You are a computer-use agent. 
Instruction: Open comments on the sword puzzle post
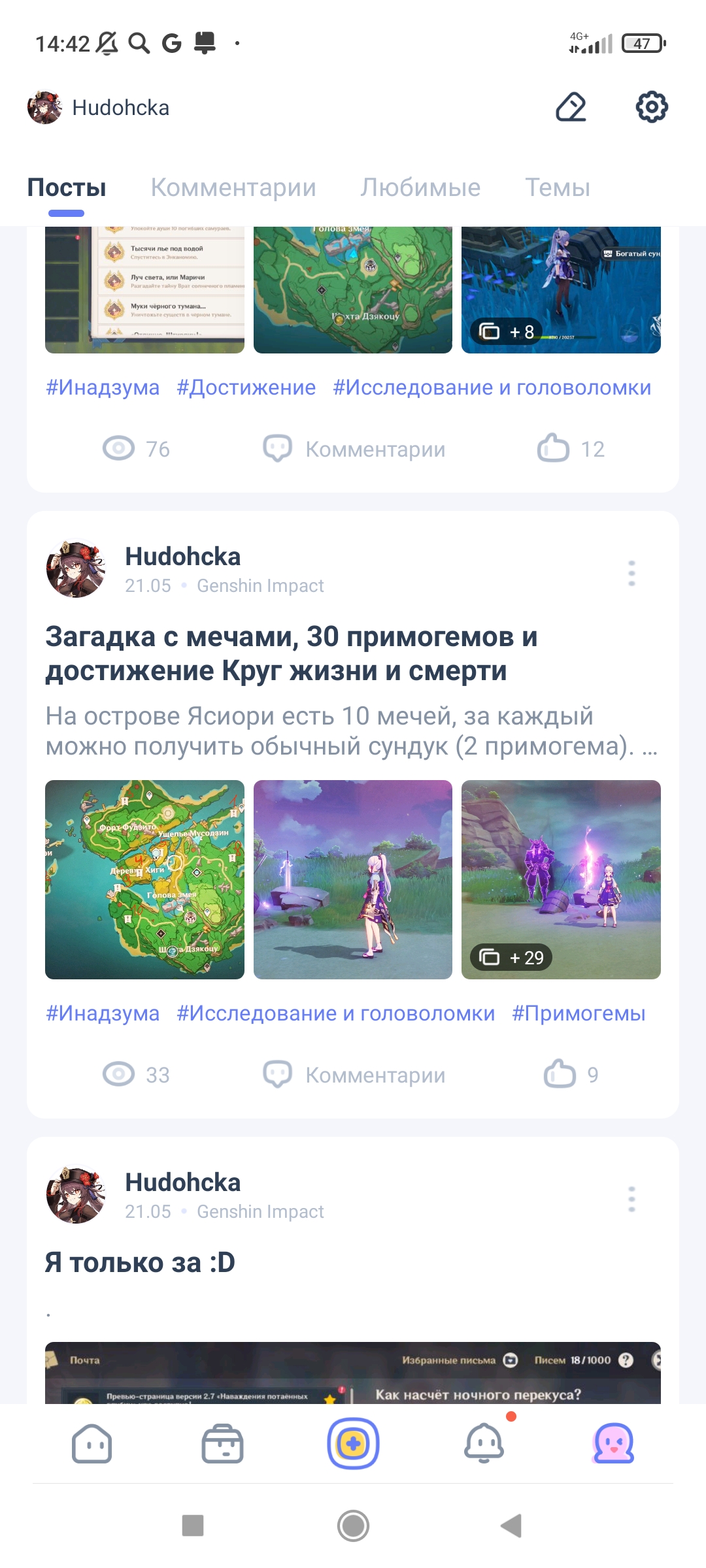(x=354, y=1075)
